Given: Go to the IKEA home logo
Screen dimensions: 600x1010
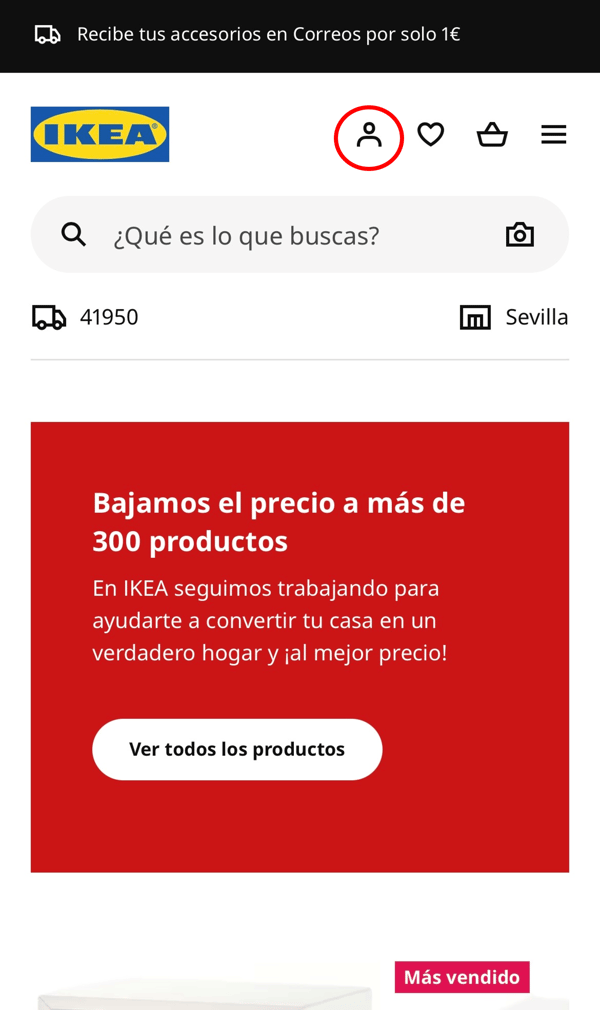Looking at the screenshot, I should [x=100, y=134].
